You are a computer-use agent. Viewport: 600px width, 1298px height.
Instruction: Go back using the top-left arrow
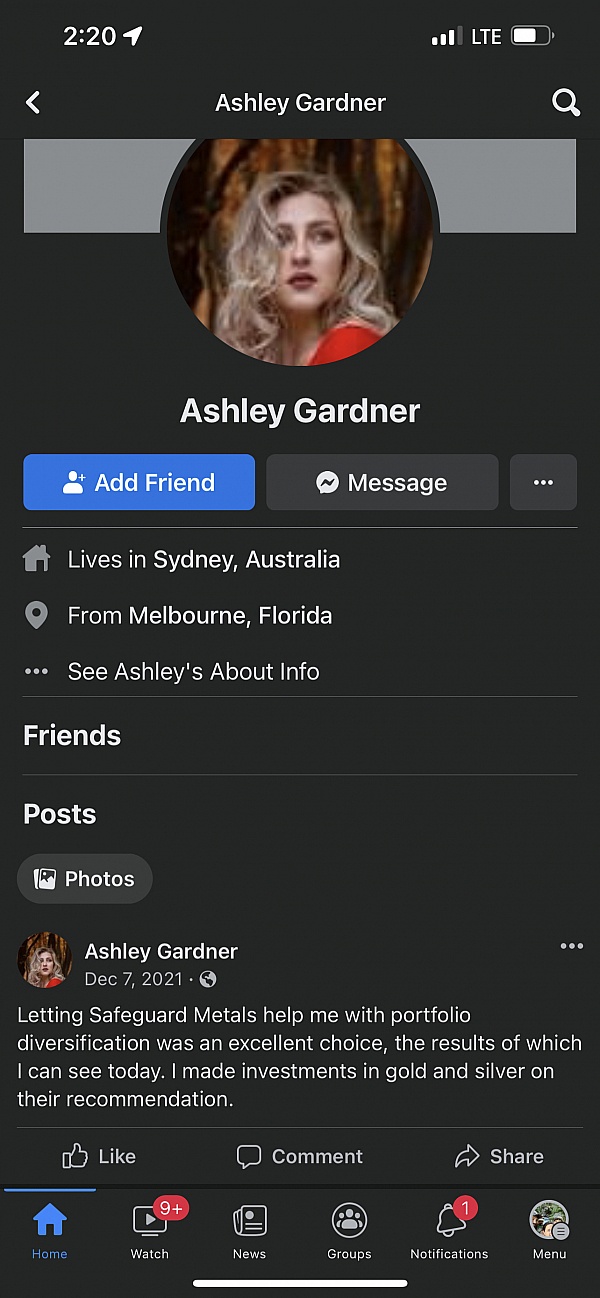click(x=33, y=102)
